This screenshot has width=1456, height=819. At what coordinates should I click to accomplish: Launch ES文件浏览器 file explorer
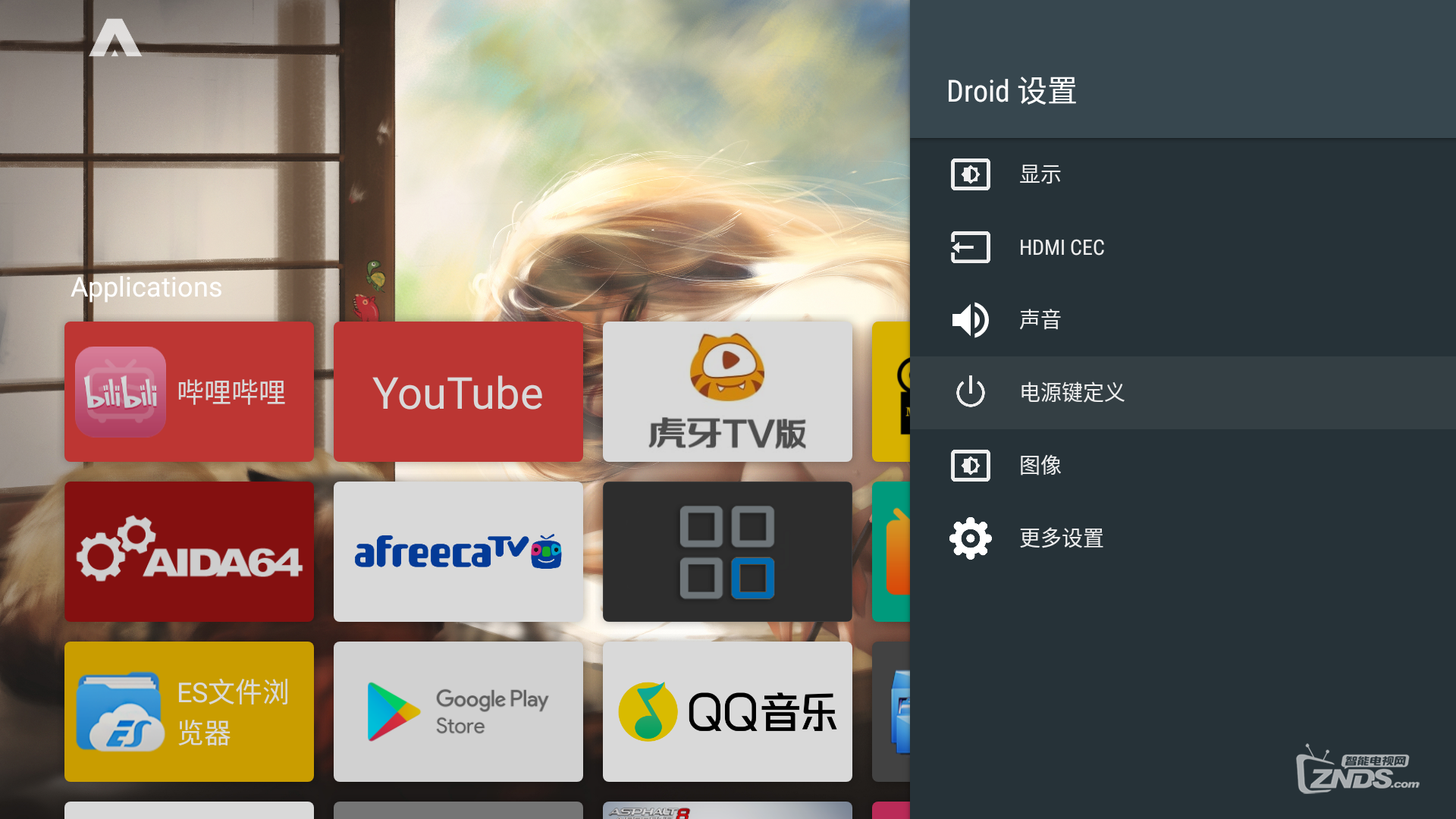tap(189, 711)
